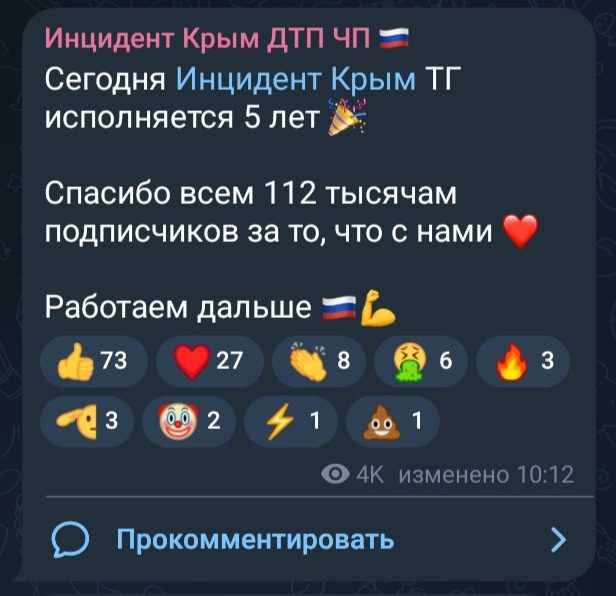
Task: Tap the fire reaction chip
Action: coord(522,362)
